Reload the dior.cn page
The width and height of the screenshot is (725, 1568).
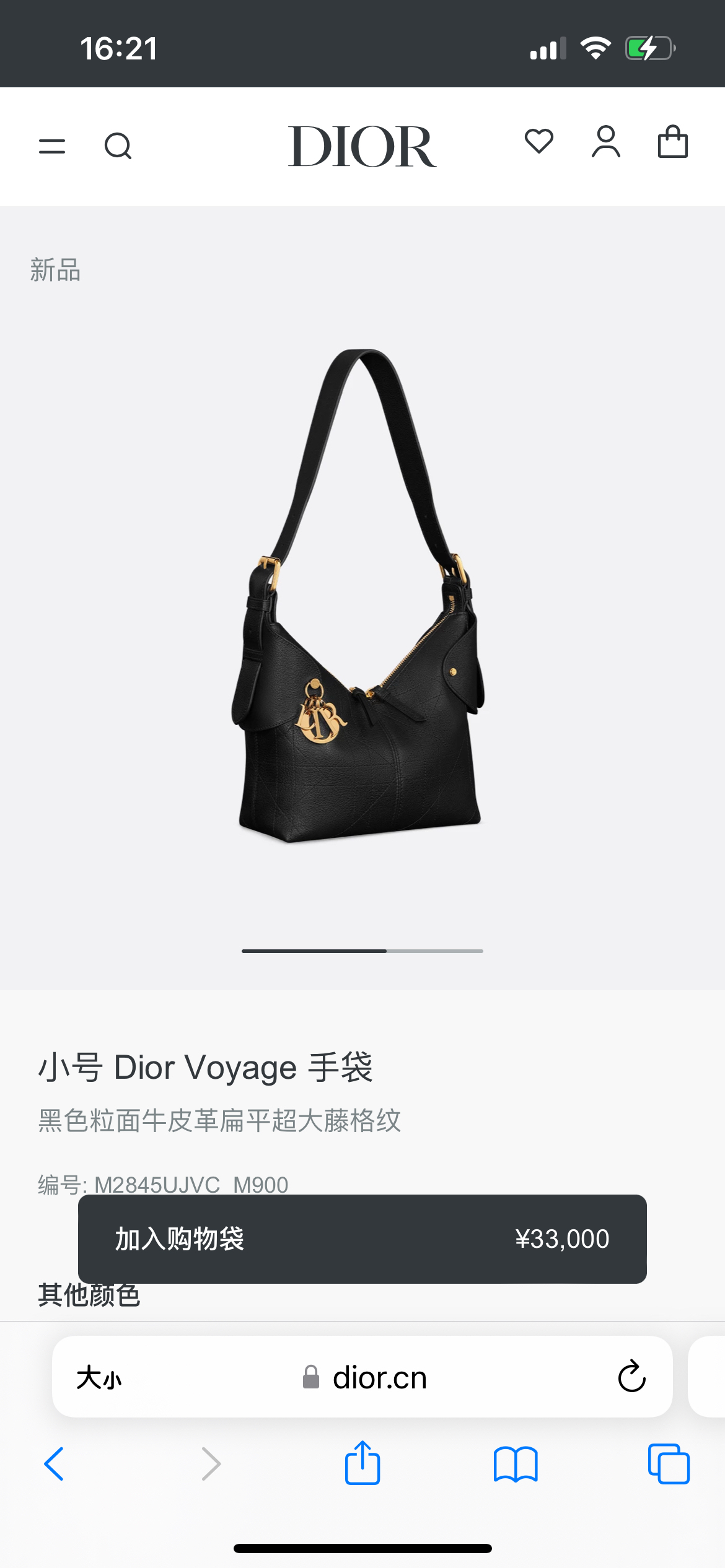coord(631,1377)
